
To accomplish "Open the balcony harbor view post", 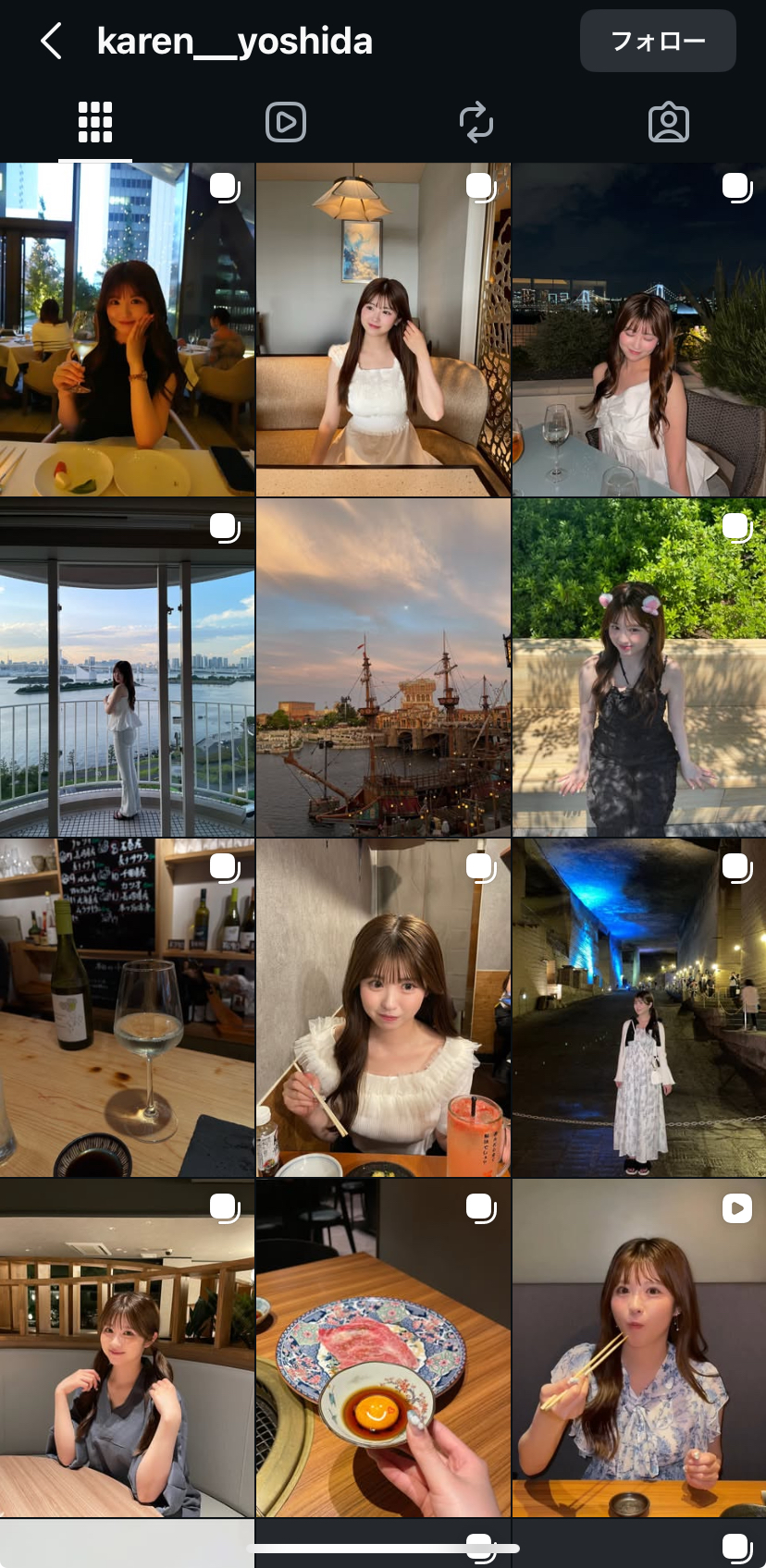I will 127,668.
